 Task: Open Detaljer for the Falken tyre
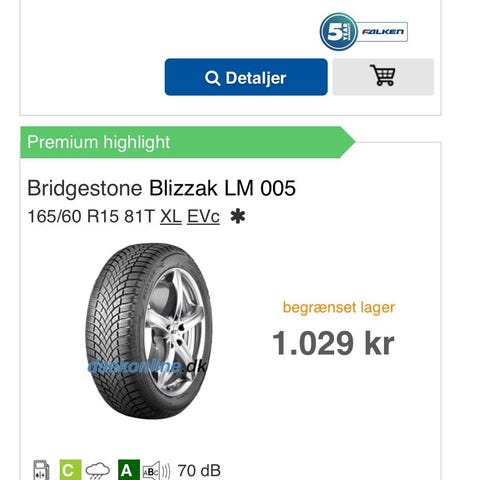pyautogui.click(x=246, y=77)
